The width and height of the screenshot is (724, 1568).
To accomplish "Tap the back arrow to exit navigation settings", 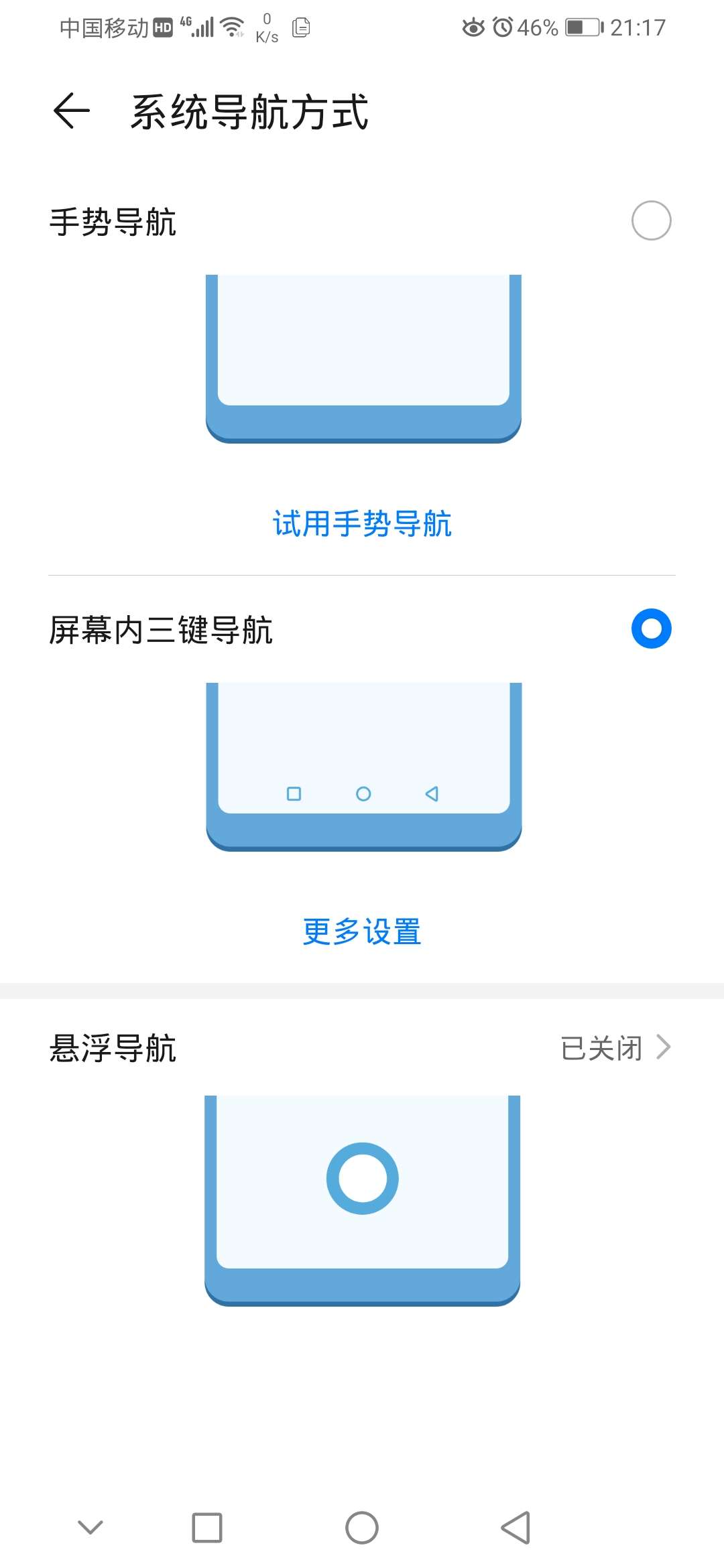I will point(72,113).
